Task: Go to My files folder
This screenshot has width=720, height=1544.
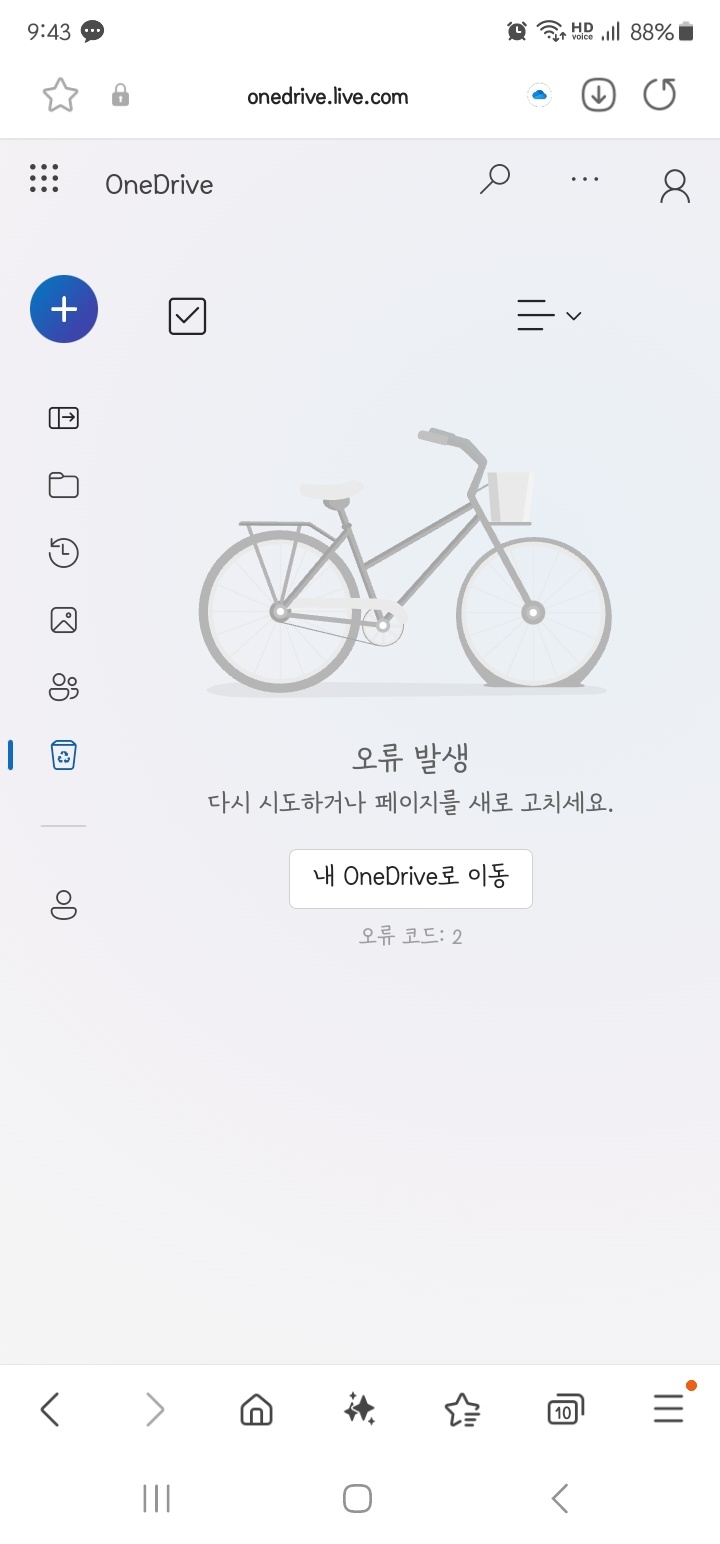Action: click(64, 485)
